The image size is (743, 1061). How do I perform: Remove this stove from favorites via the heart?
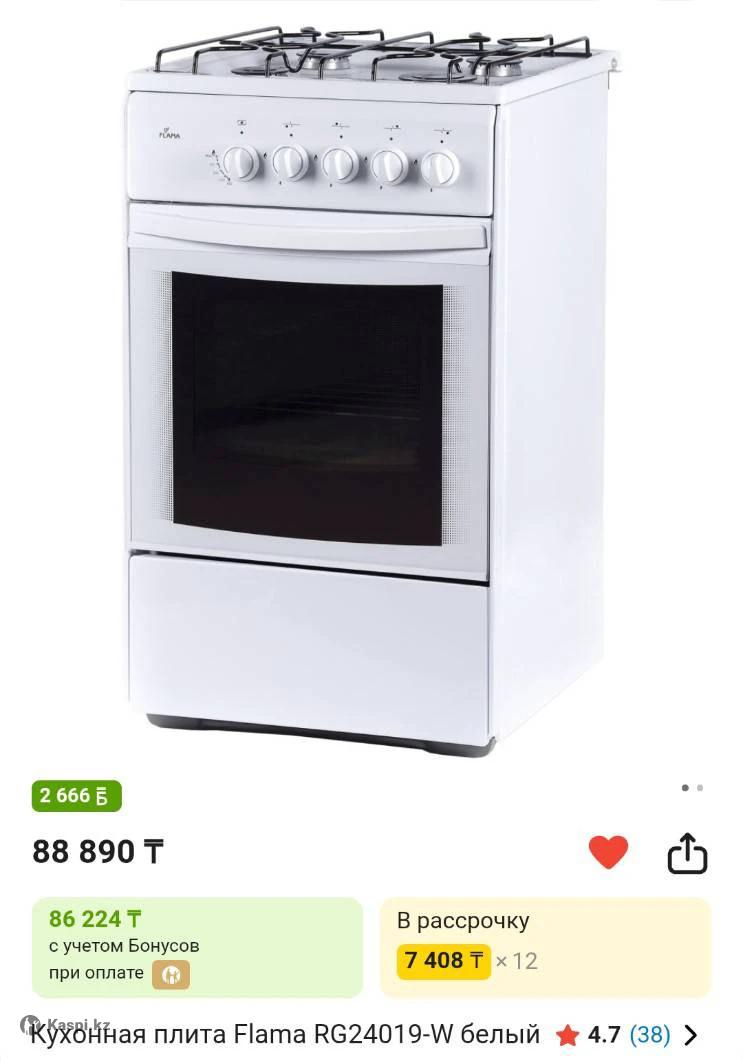(607, 853)
